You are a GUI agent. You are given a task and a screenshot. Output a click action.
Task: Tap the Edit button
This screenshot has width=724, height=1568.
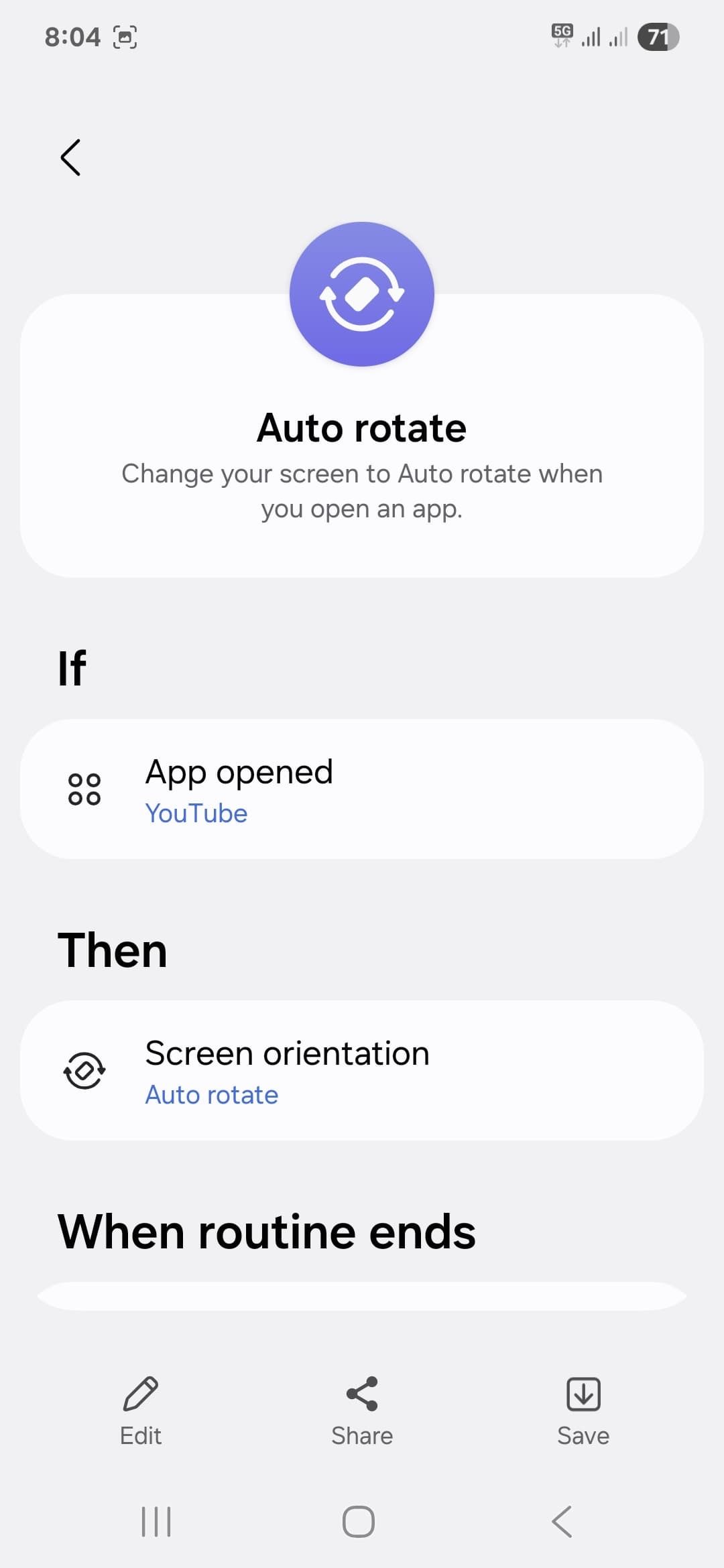(x=140, y=1414)
